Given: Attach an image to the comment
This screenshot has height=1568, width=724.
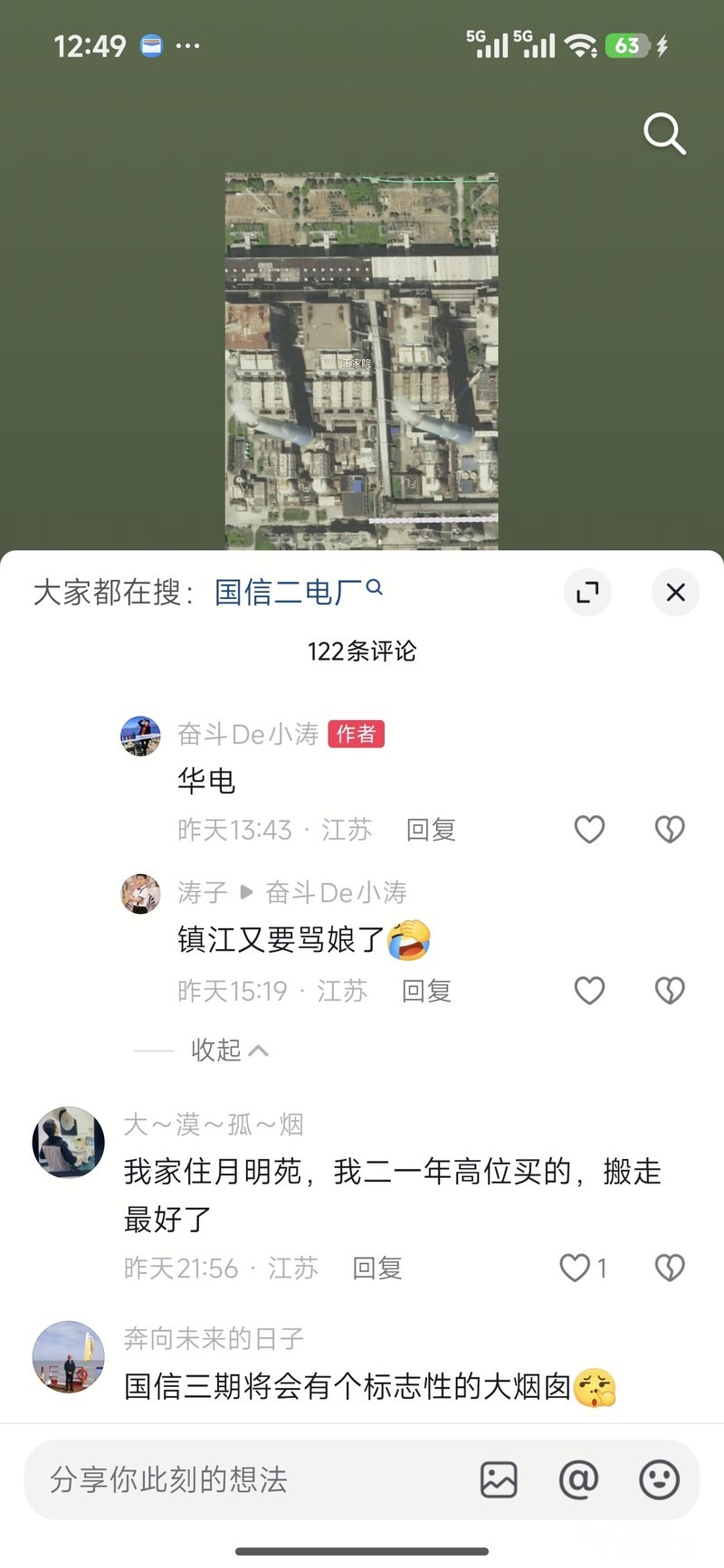Looking at the screenshot, I should (x=499, y=1479).
